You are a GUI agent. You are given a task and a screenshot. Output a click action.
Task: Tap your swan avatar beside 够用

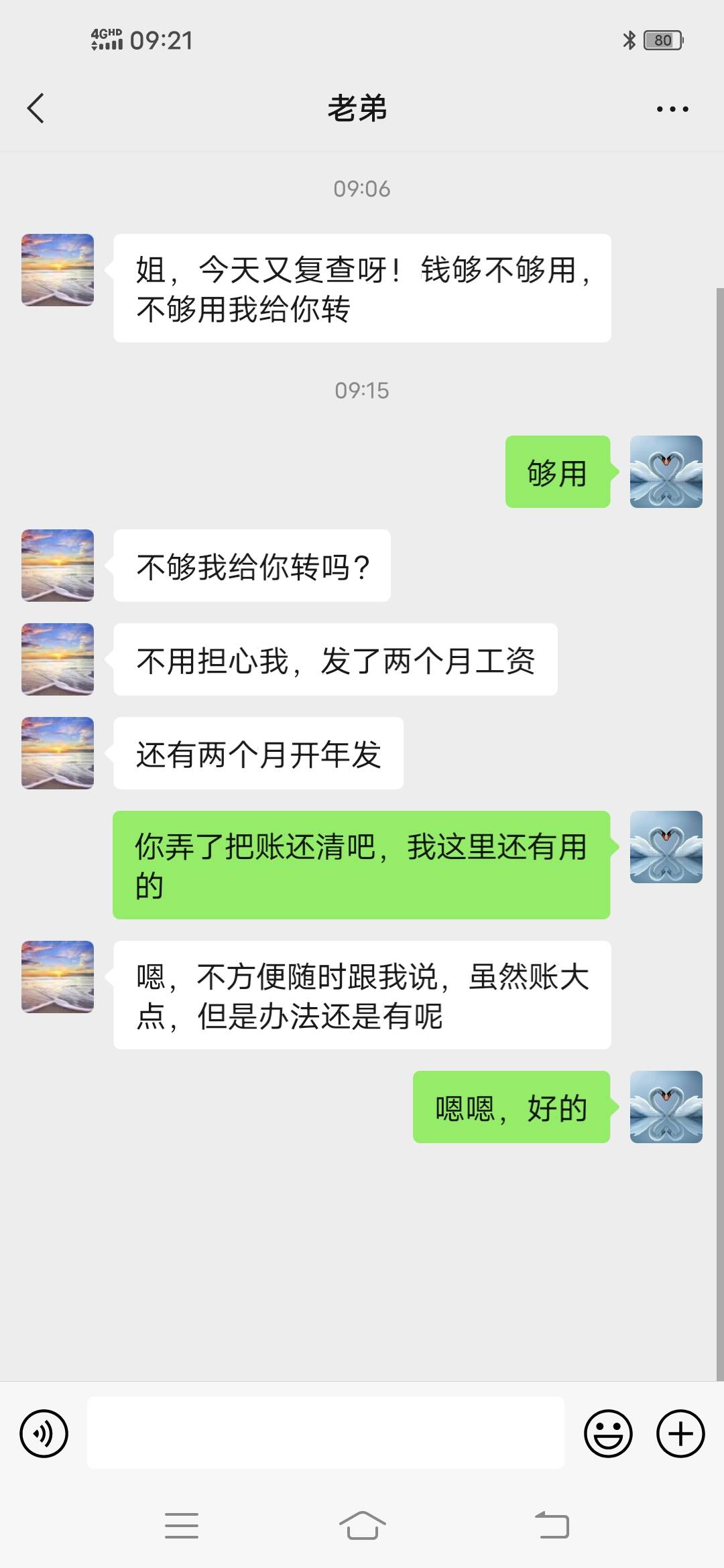coord(666,471)
